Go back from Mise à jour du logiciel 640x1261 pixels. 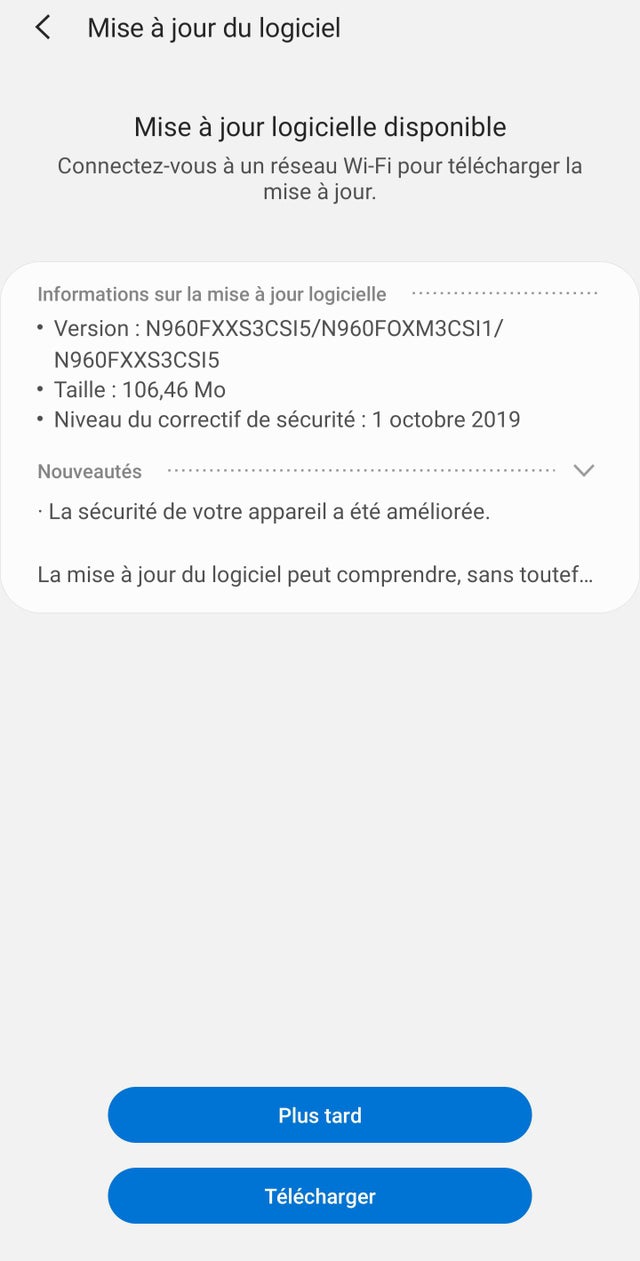click(42, 28)
